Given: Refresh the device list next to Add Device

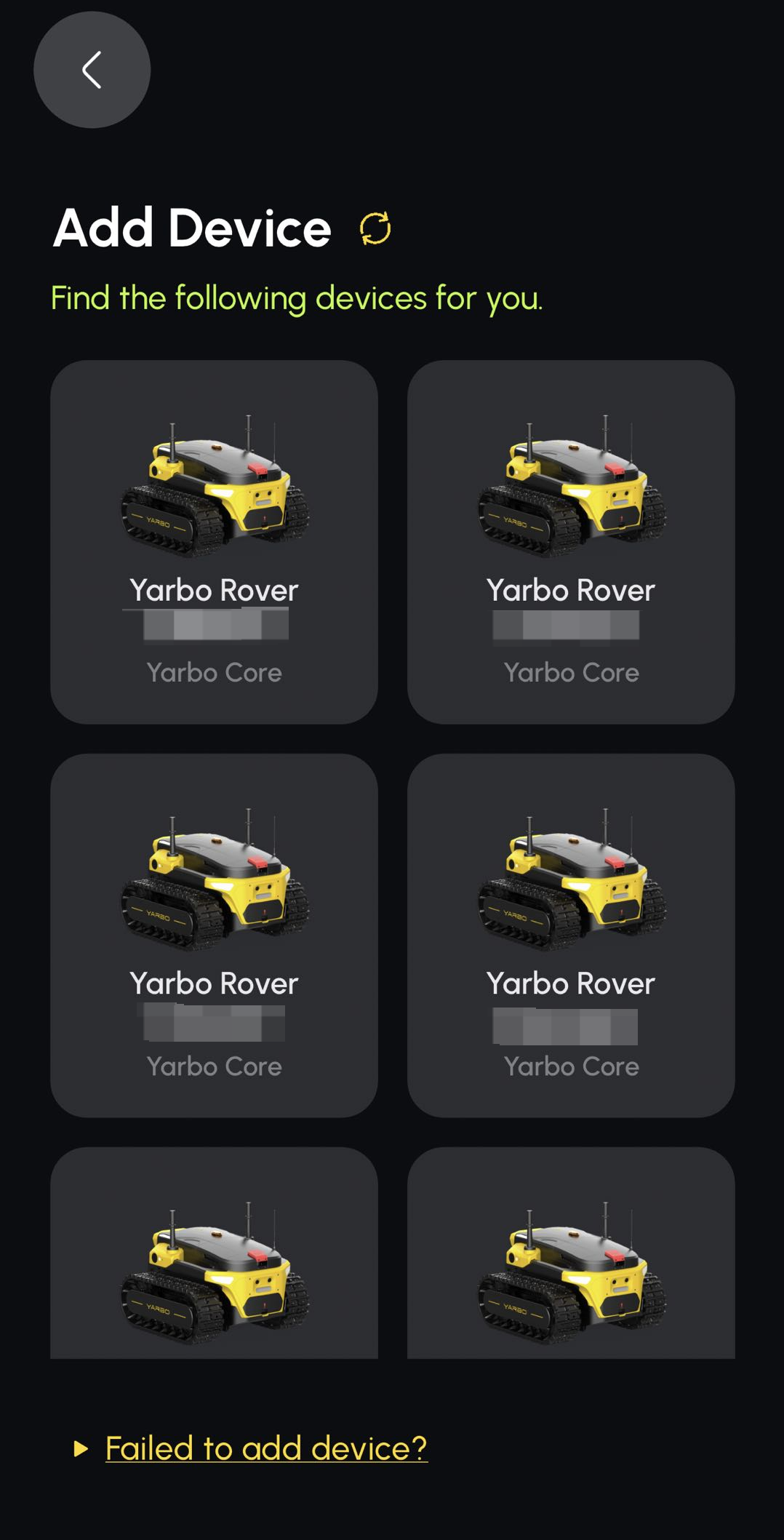Looking at the screenshot, I should pyautogui.click(x=375, y=228).
